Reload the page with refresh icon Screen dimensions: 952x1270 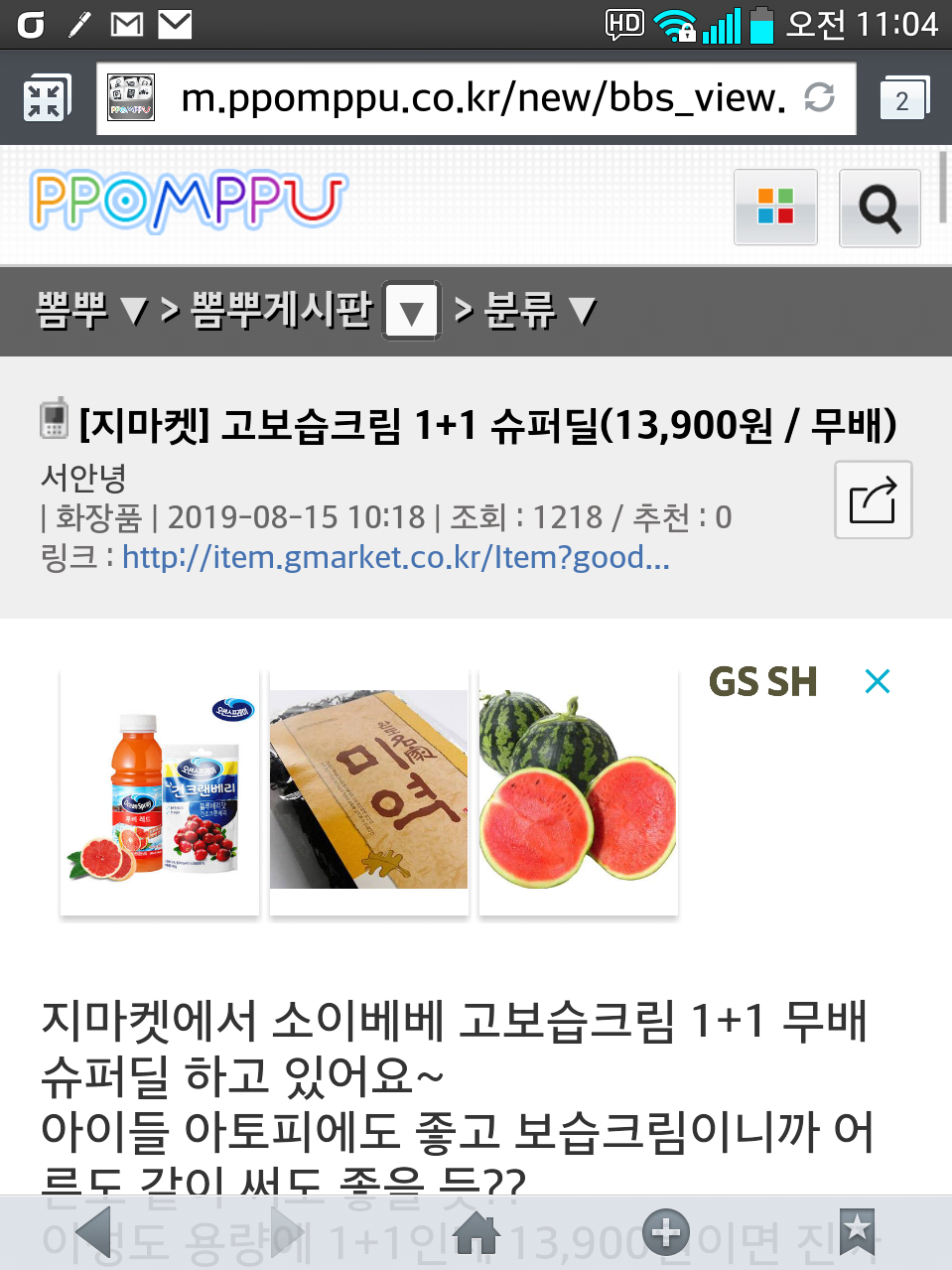(x=819, y=97)
